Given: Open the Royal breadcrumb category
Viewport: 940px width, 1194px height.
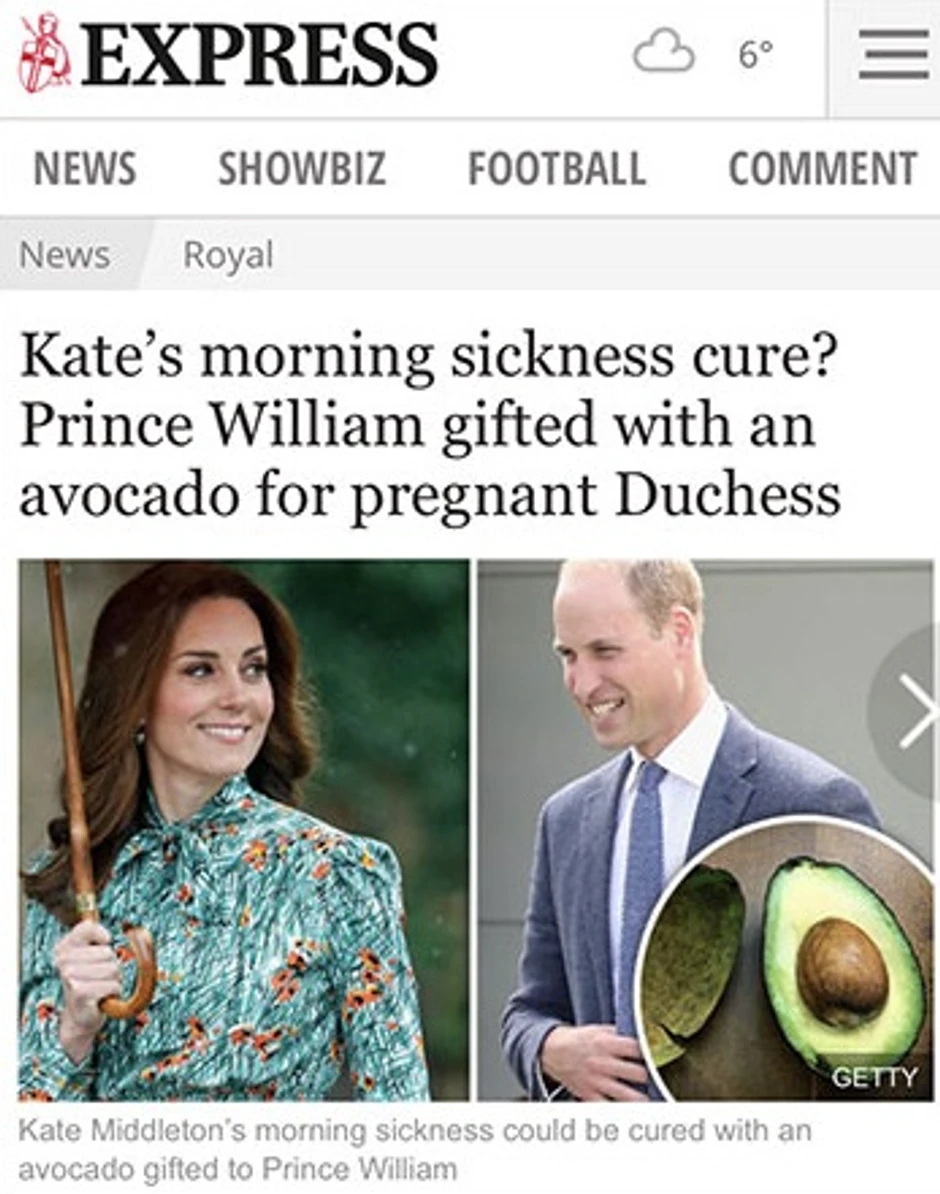Looking at the screenshot, I should point(228,255).
